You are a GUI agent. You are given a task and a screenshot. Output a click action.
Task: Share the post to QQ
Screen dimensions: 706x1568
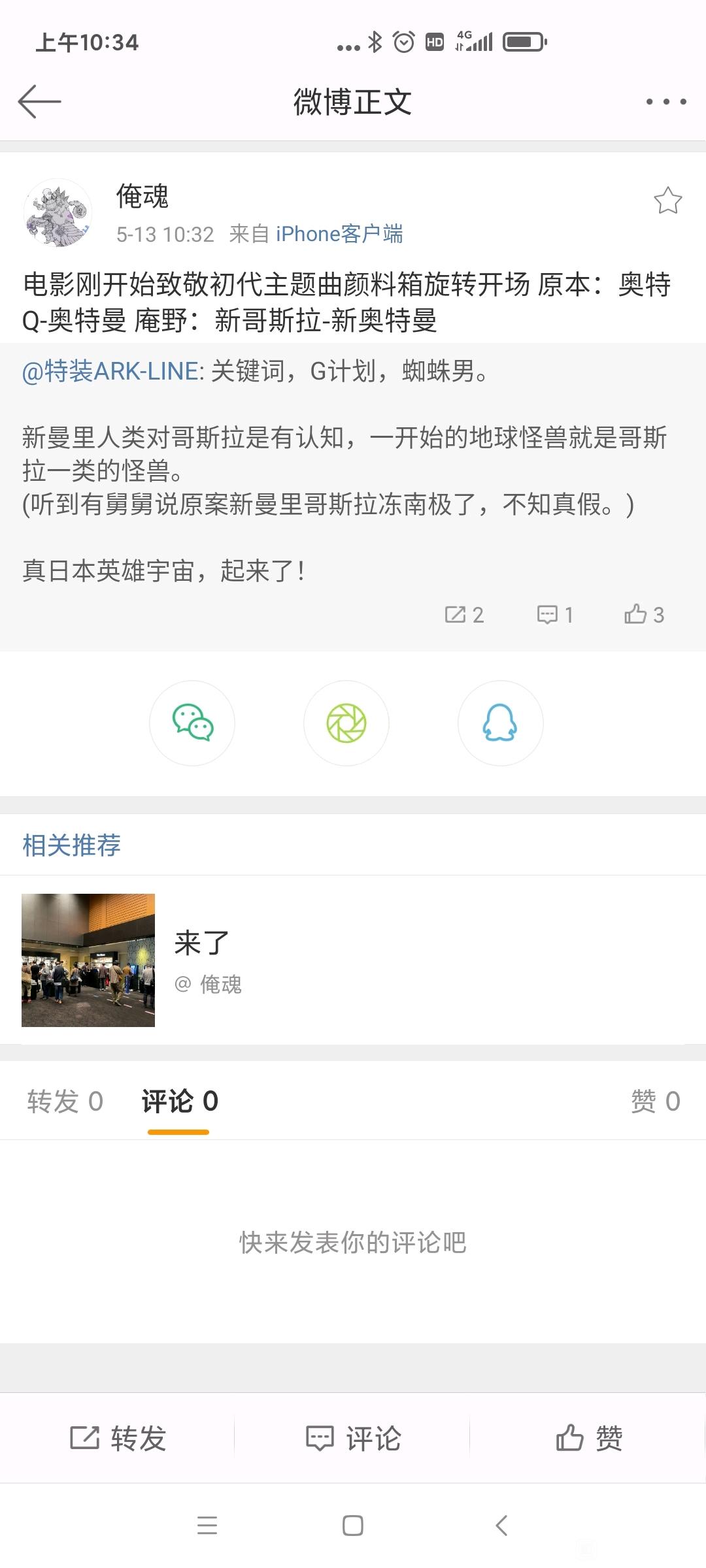tap(501, 723)
